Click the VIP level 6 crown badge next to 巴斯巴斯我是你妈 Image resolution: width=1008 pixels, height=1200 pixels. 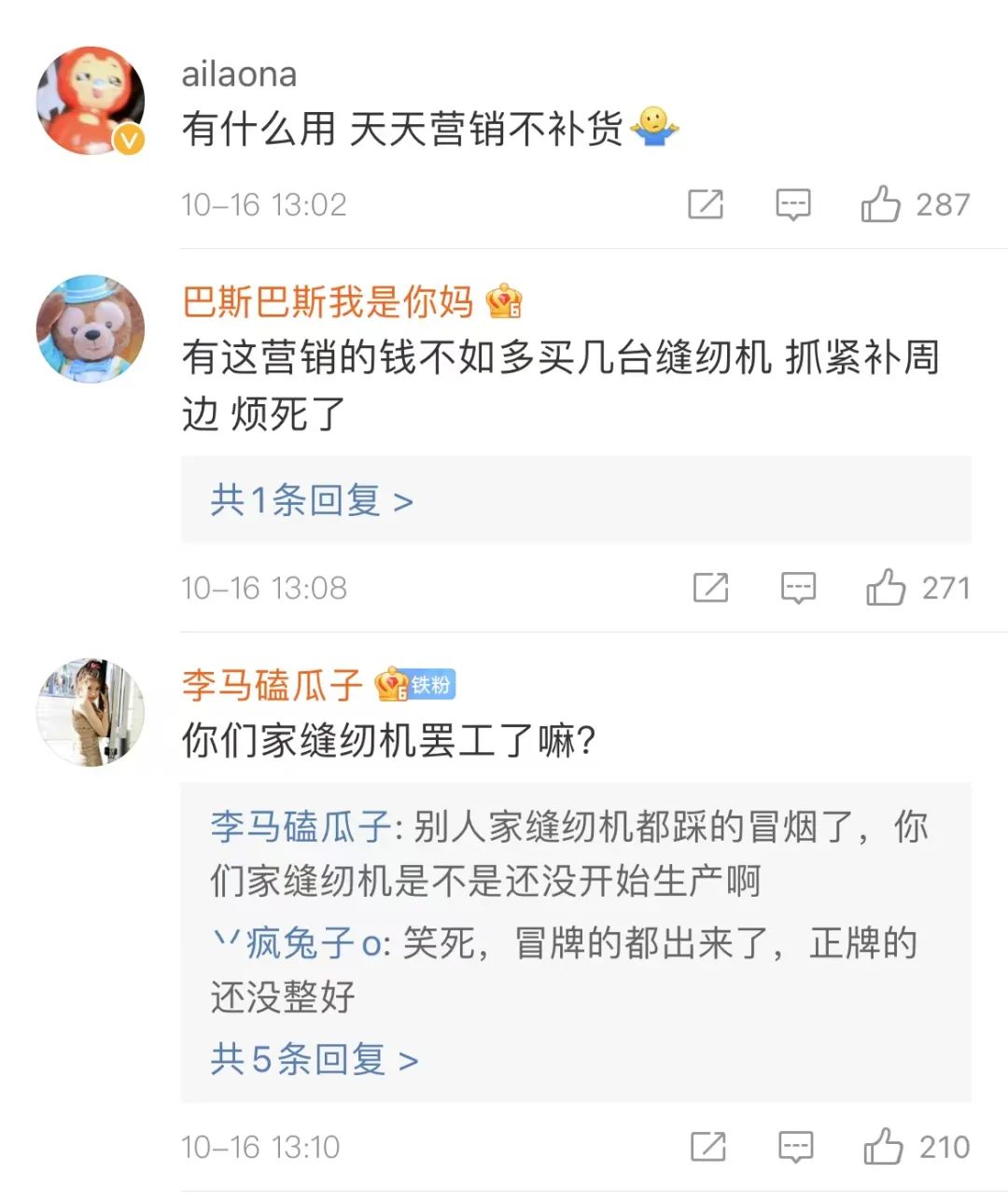(503, 301)
